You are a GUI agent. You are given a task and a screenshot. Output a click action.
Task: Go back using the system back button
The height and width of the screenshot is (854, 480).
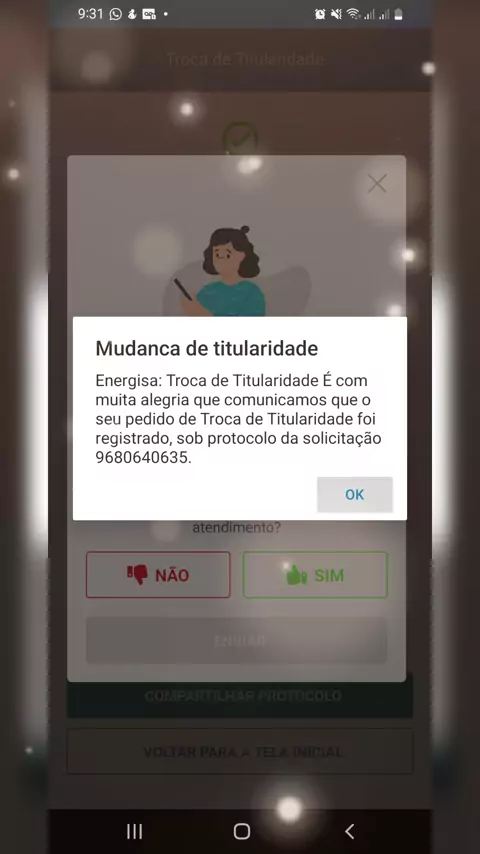pos(350,831)
